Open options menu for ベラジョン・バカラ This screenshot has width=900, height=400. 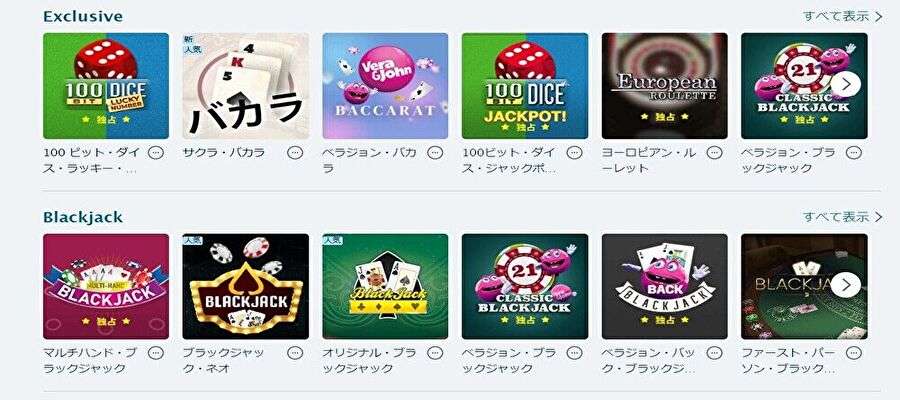tap(434, 153)
